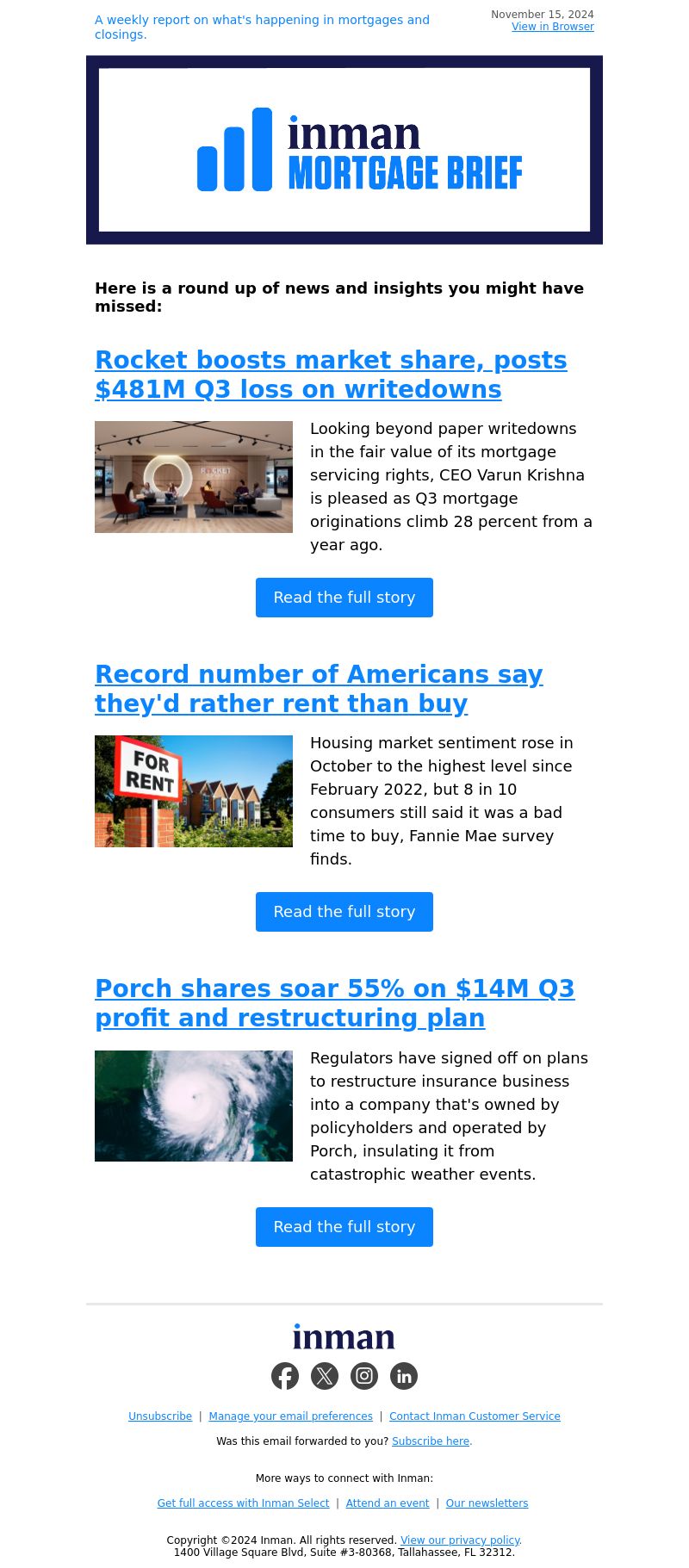Tap the Subscribe here link
Viewport: 689px width, 1568px height.
click(x=431, y=1441)
